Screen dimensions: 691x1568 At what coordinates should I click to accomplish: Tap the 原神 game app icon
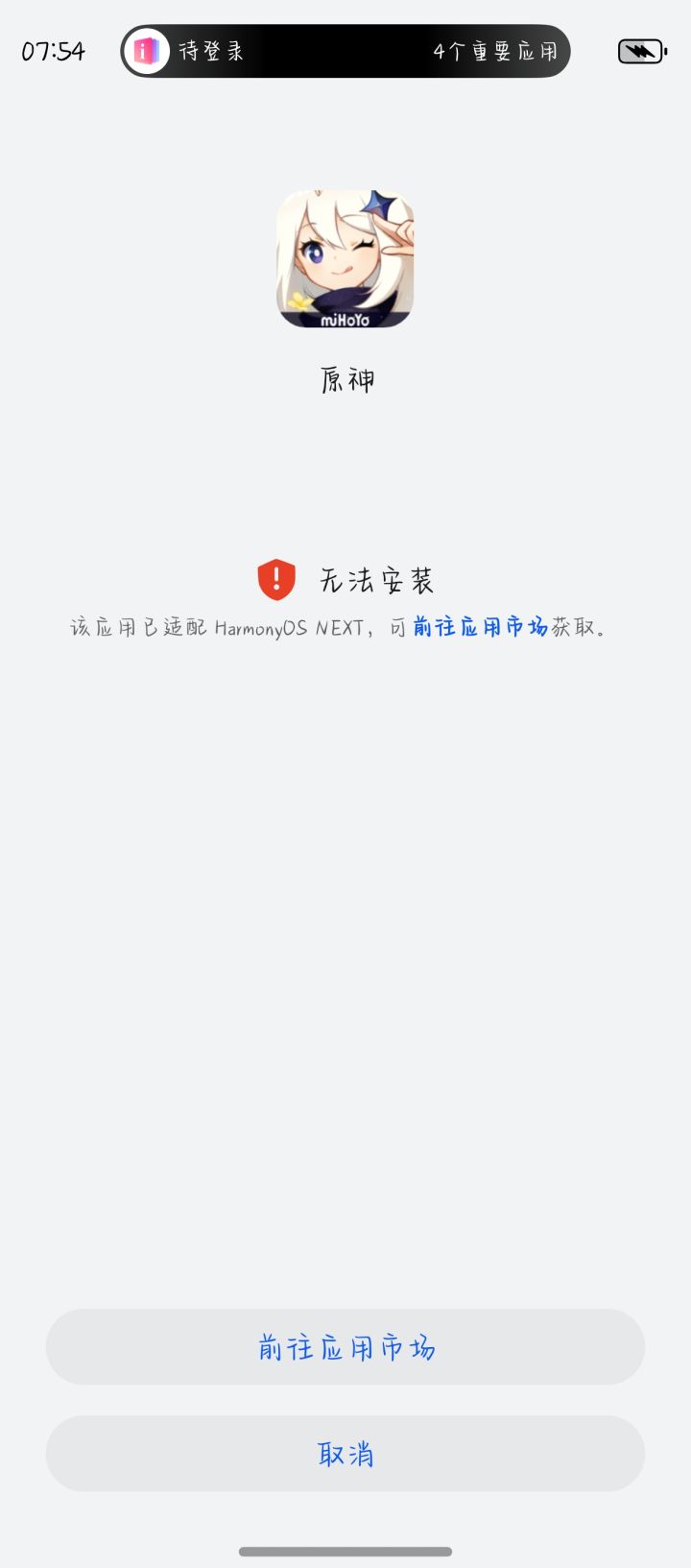345,259
